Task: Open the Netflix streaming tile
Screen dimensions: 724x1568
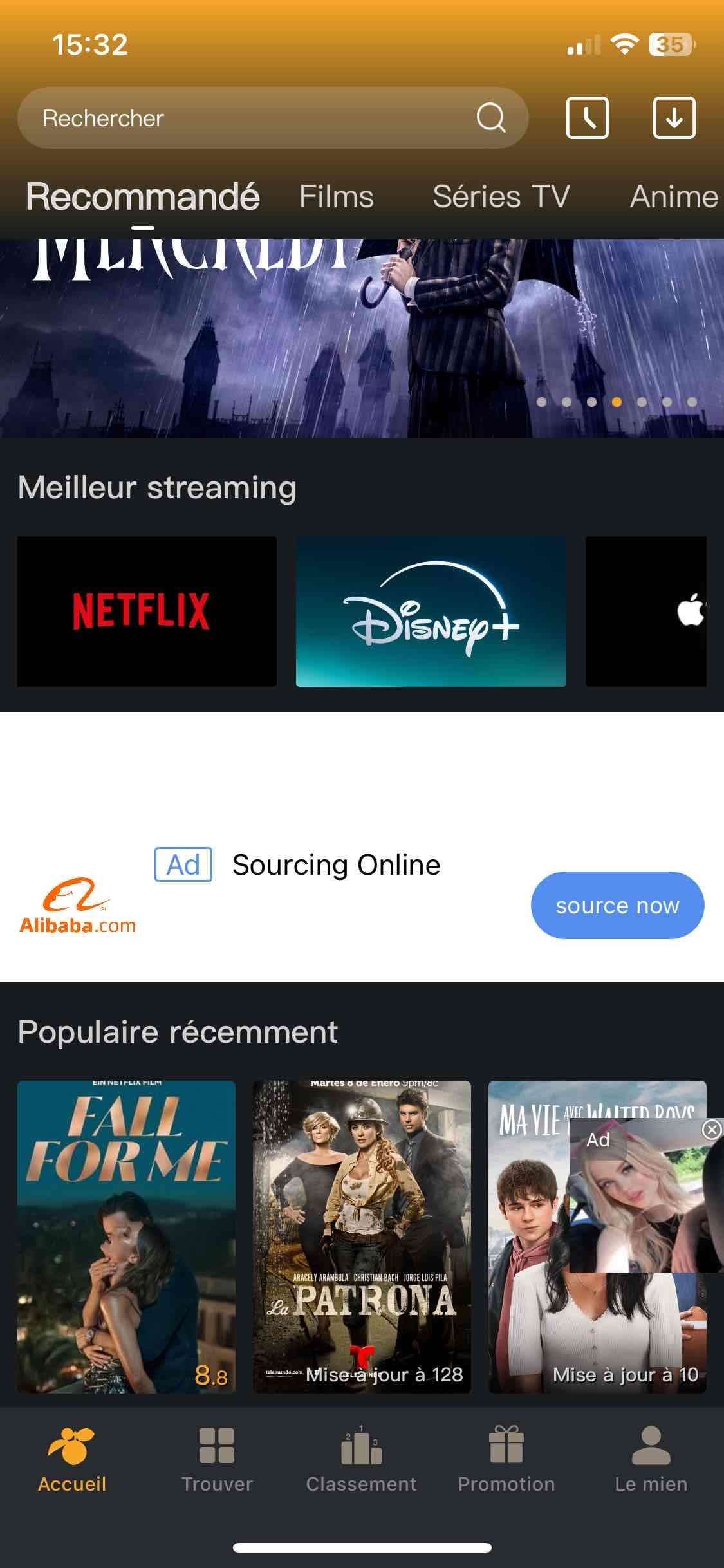Action: pos(147,611)
